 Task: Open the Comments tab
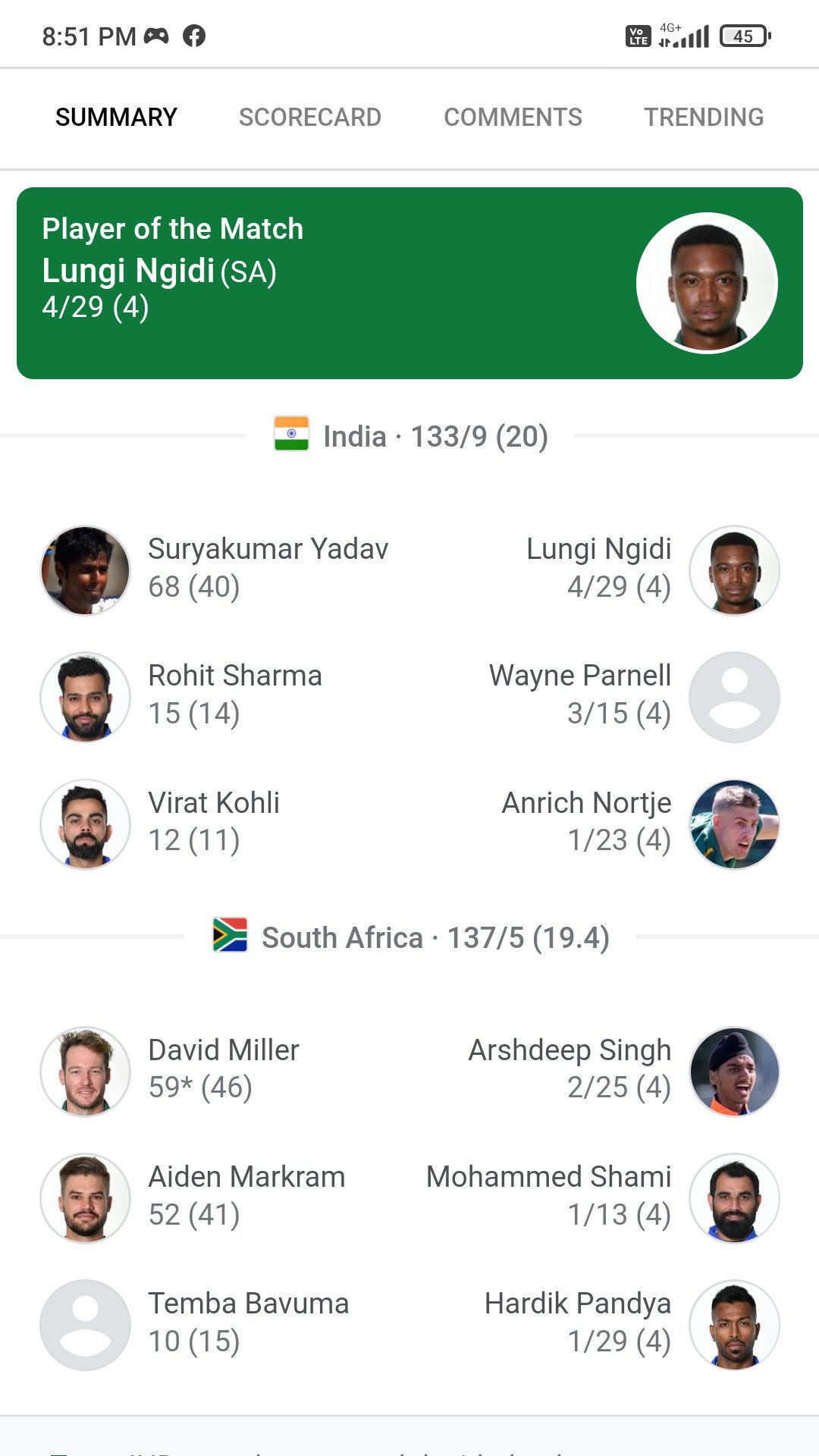tap(513, 118)
